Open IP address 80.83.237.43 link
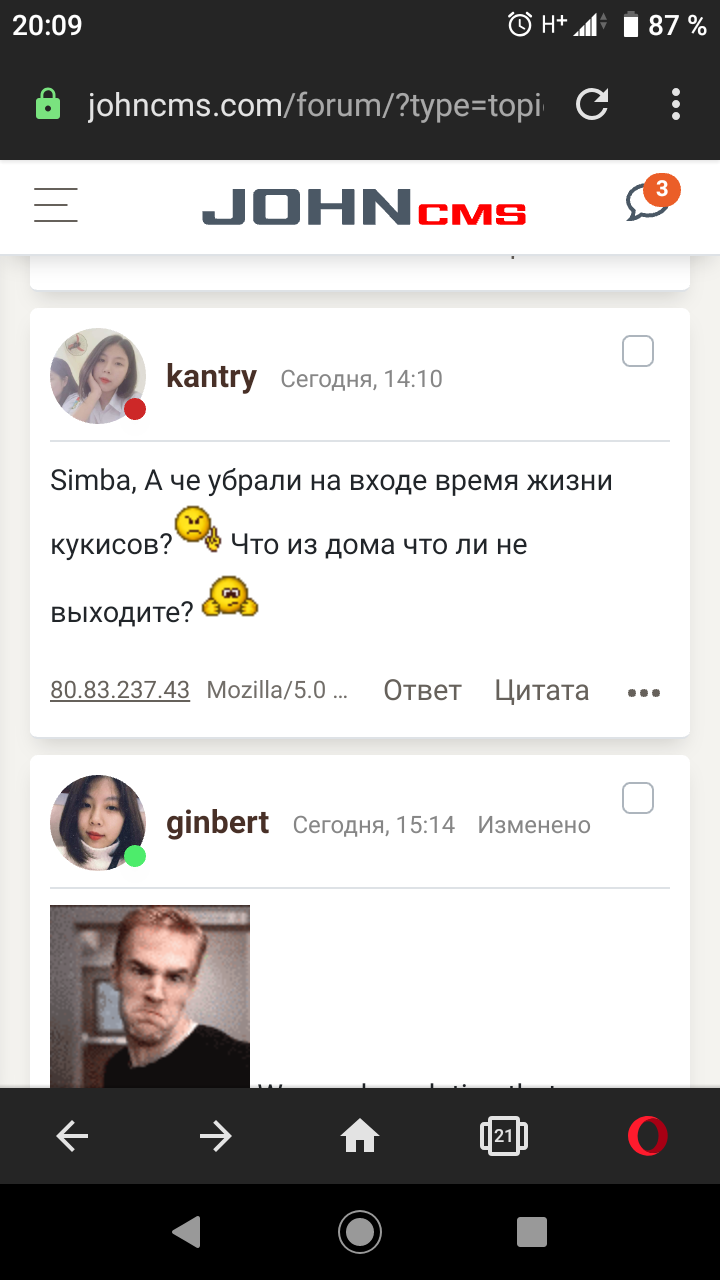The image size is (720, 1280). pos(120,690)
